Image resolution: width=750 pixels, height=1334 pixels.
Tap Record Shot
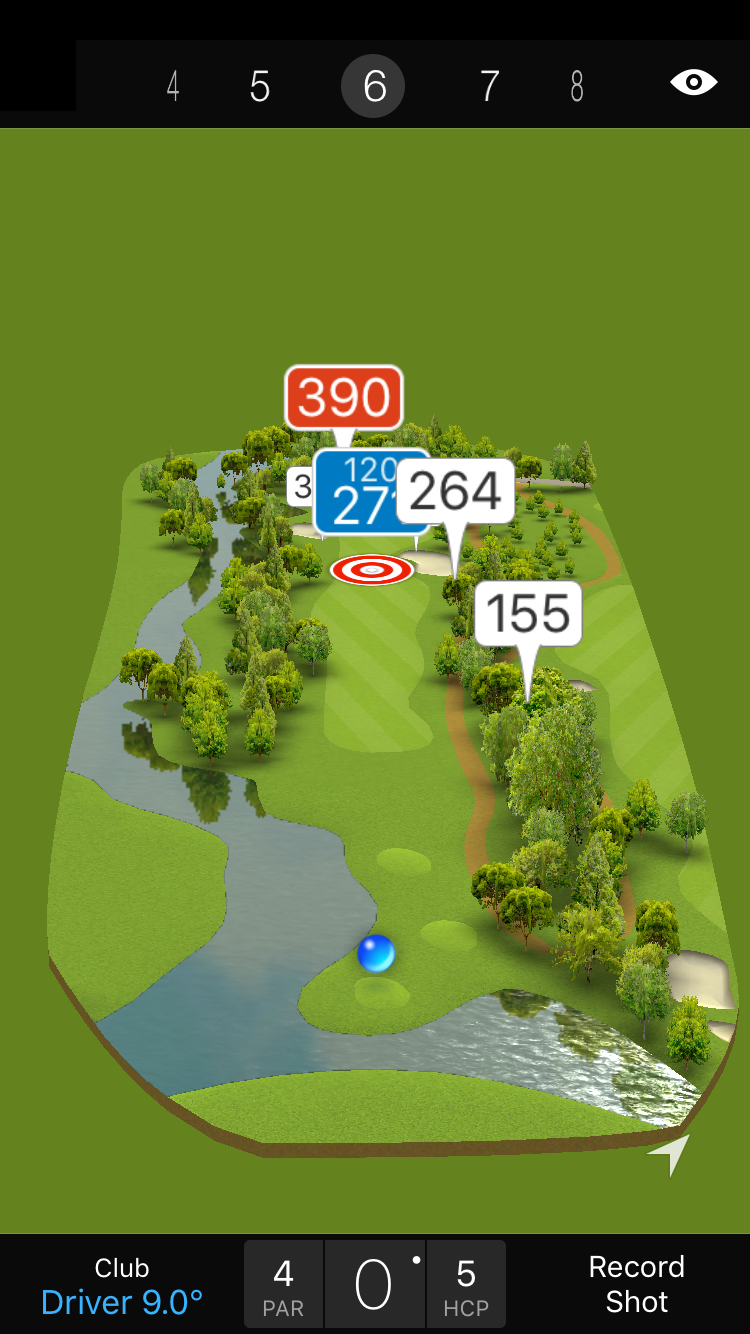(x=636, y=1284)
